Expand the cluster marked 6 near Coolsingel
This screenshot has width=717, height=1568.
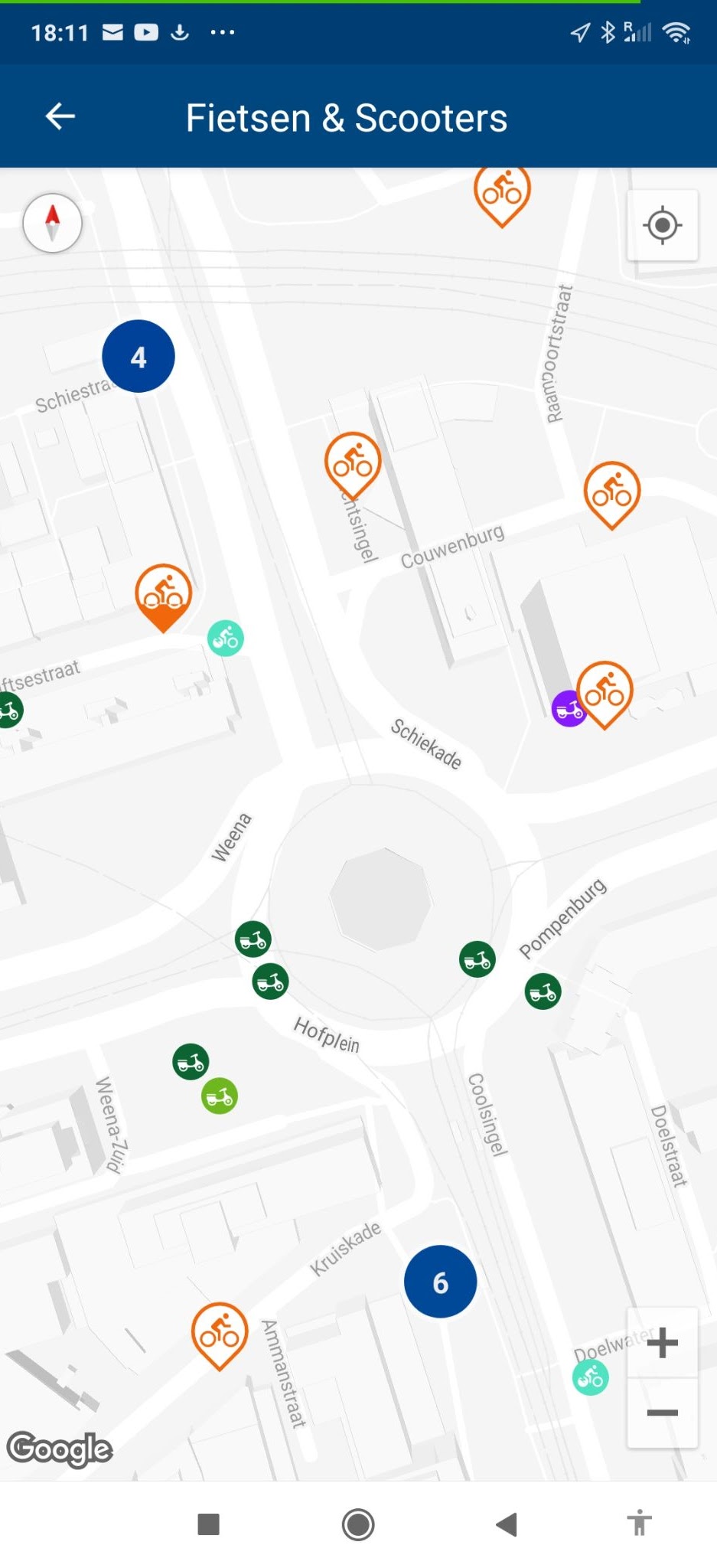[x=440, y=1282]
